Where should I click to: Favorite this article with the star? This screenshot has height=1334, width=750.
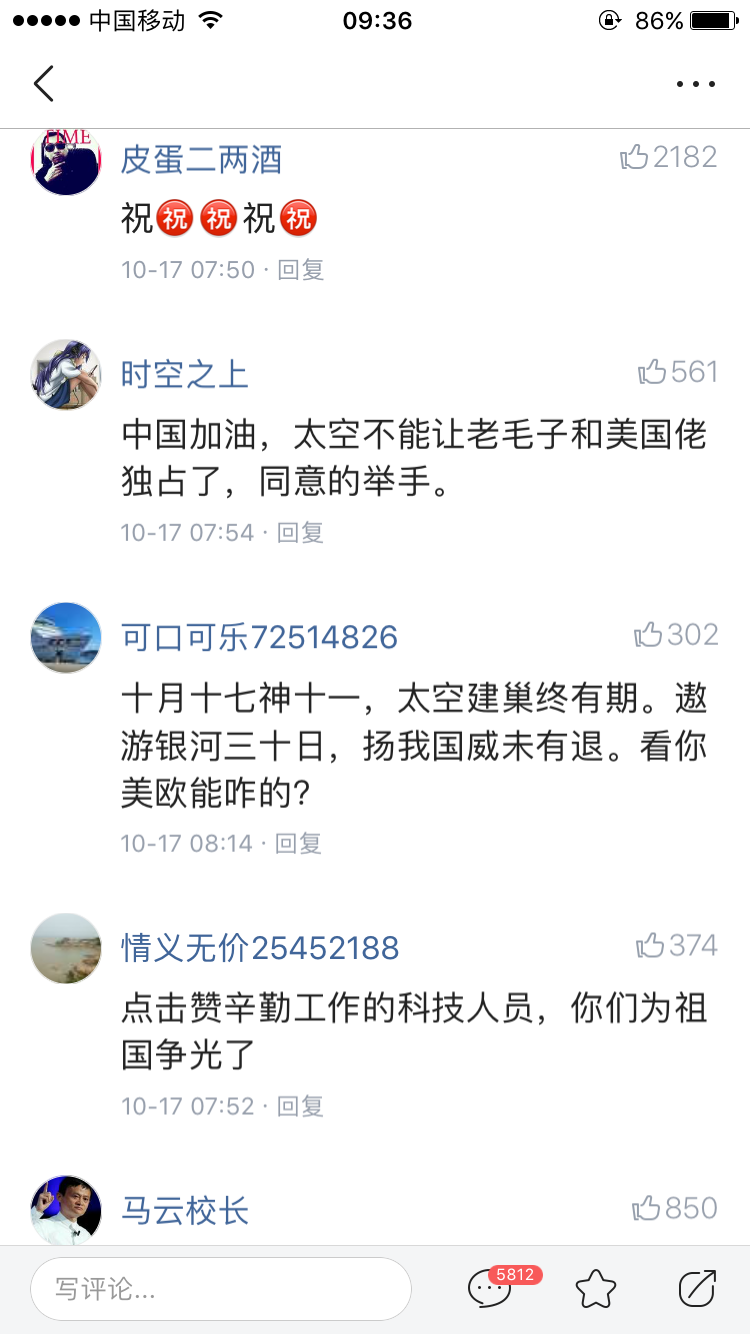tap(596, 1289)
